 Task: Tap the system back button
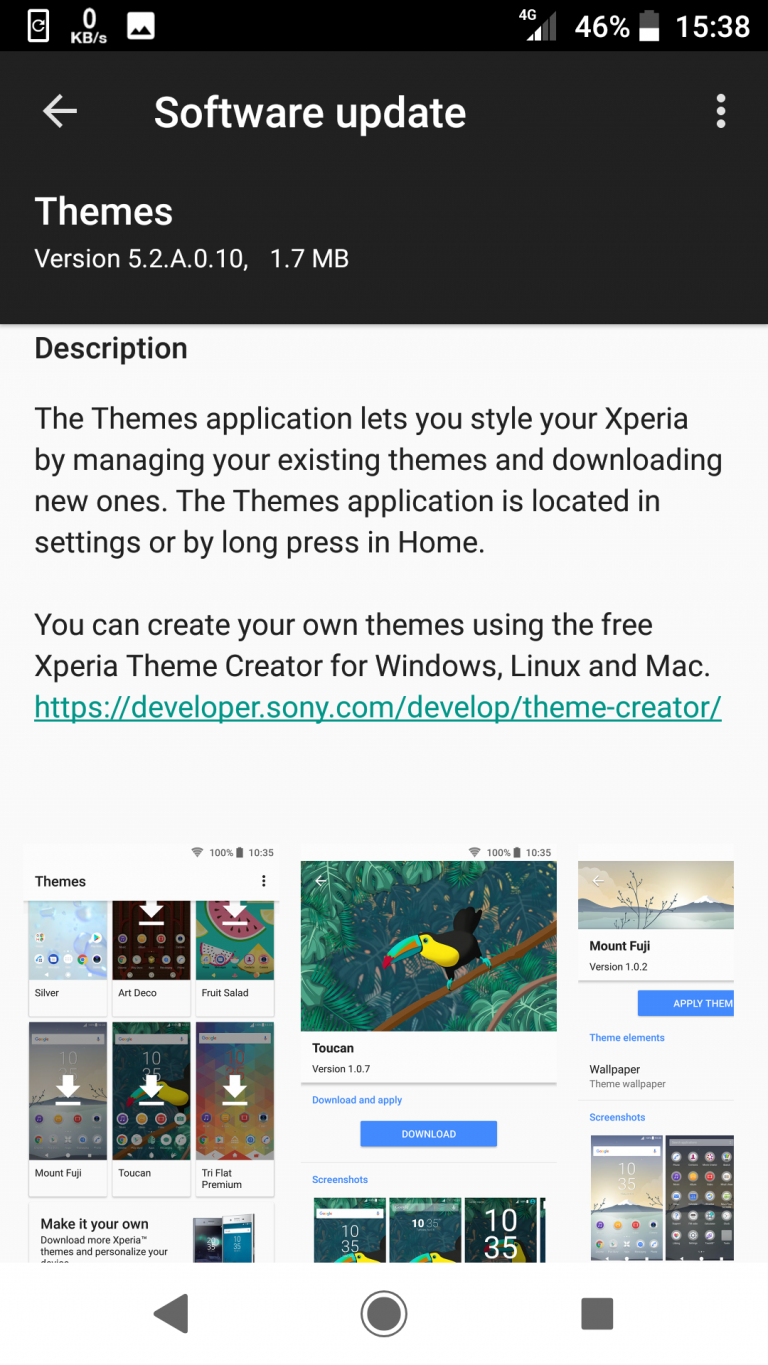click(171, 1313)
